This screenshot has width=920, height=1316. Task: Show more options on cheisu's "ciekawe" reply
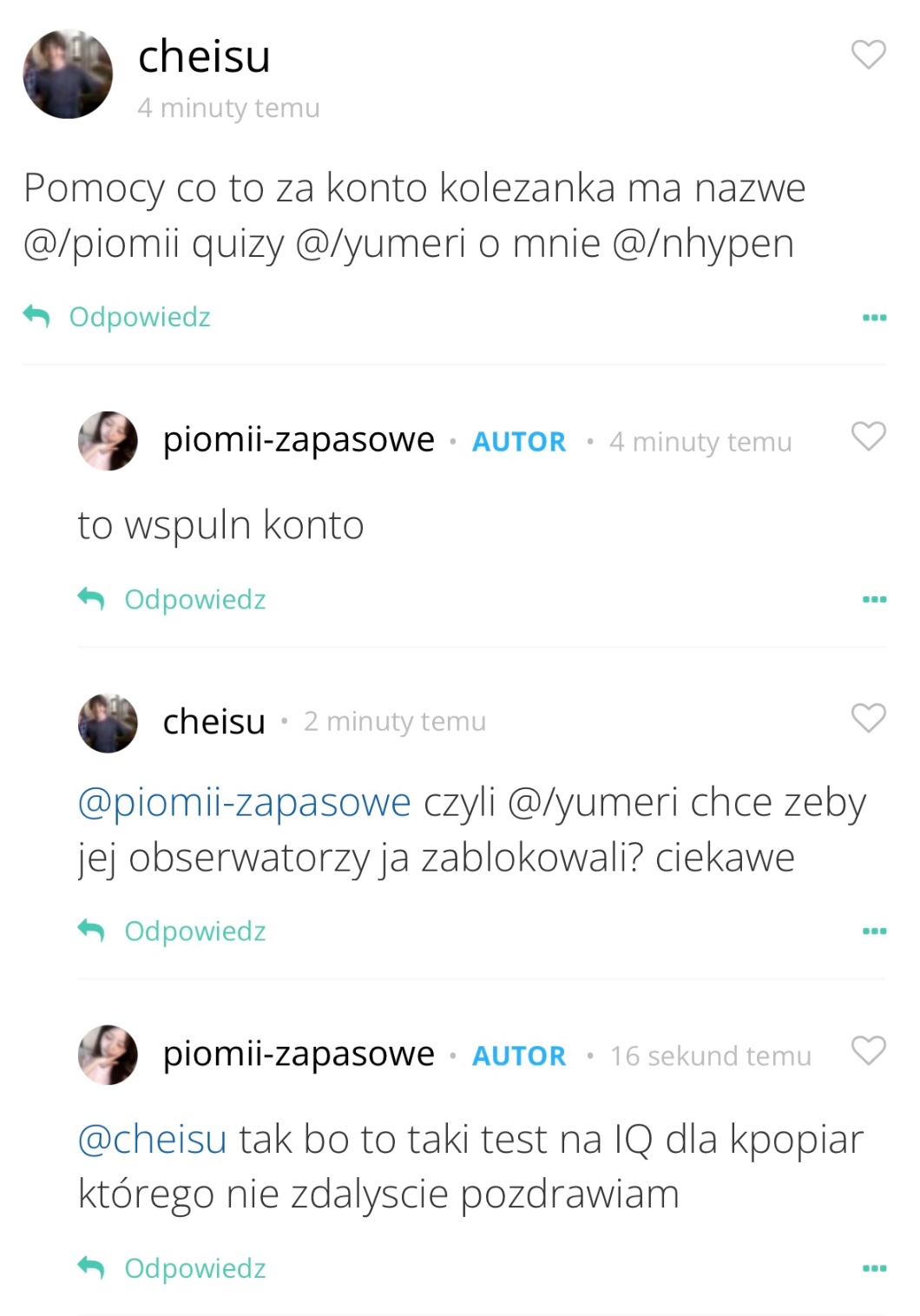(874, 931)
